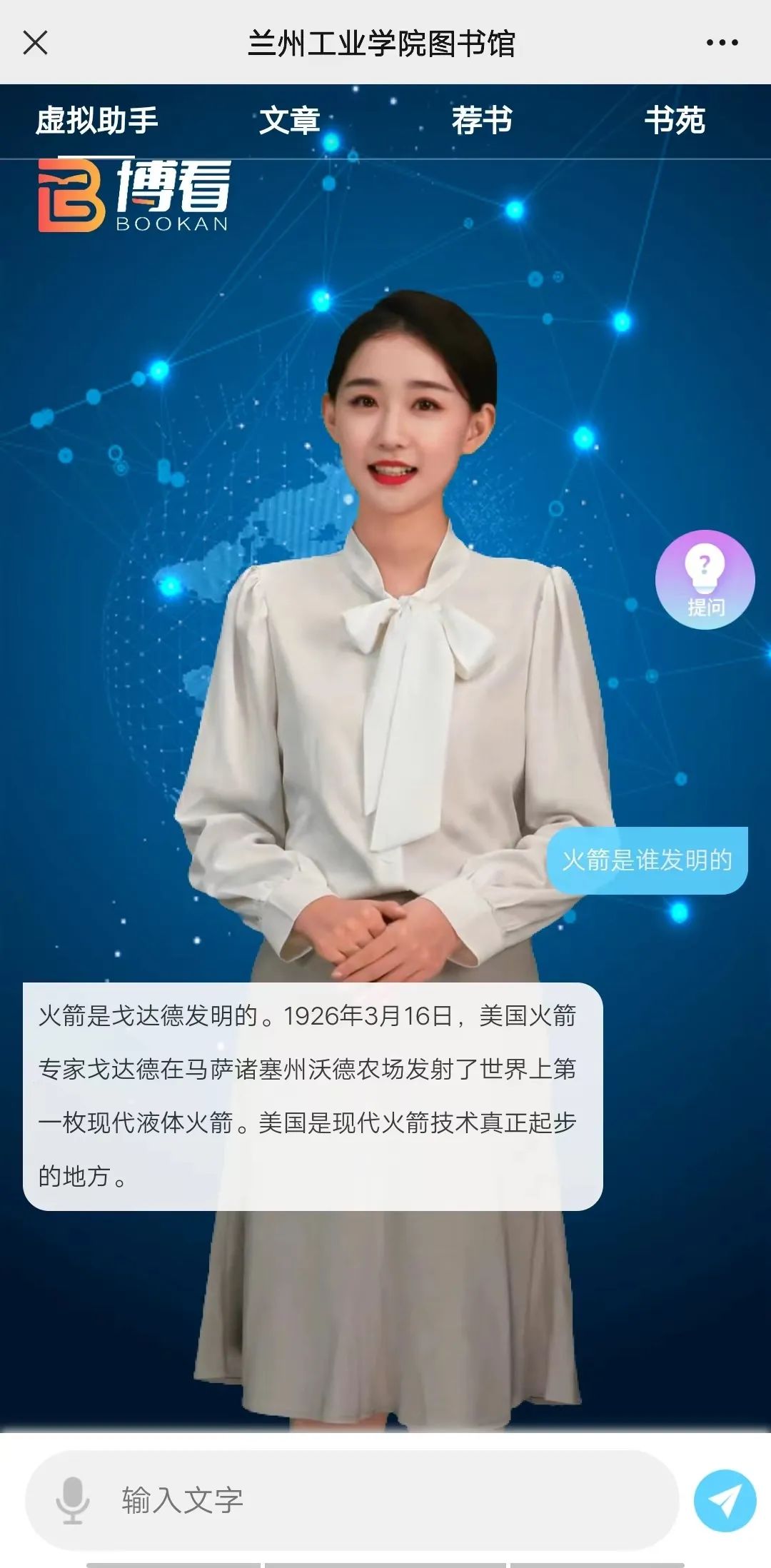Tap the 提问 lightbulb button
771x1568 pixels.
(x=705, y=580)
